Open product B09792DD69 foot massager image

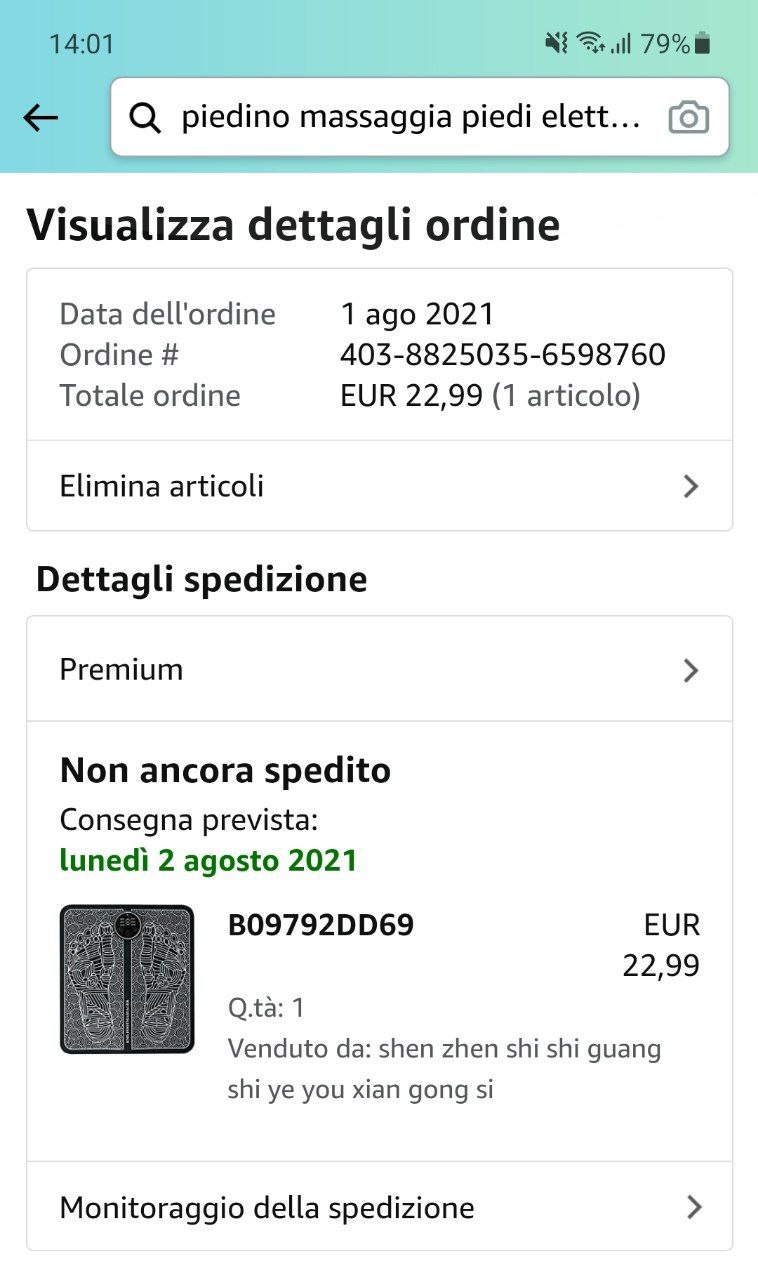click(x=127, y=979)
